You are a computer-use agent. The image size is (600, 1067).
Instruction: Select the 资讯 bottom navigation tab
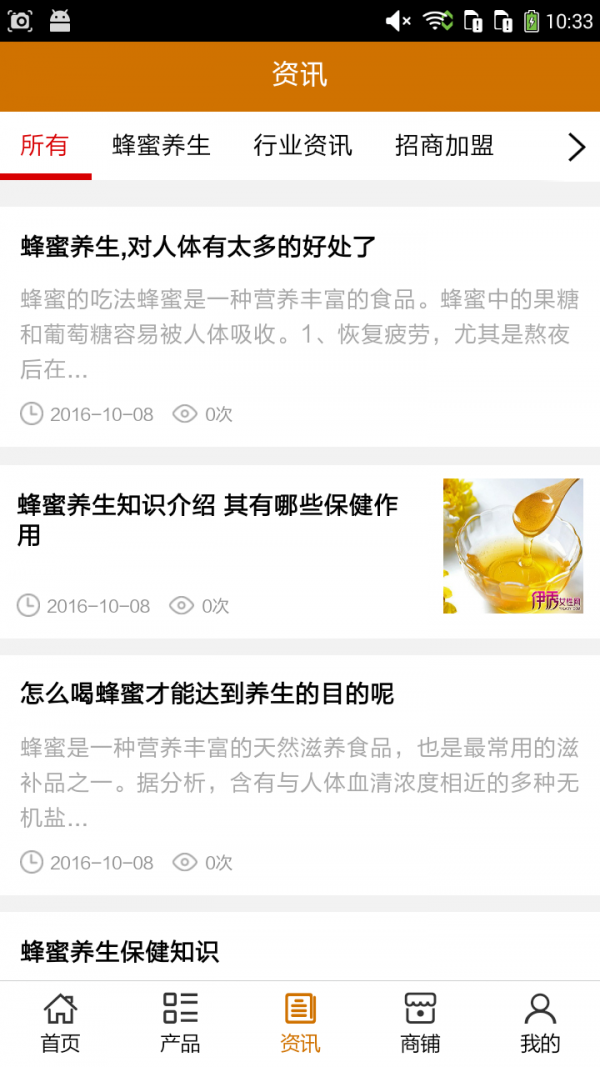tap(300, 1023)
